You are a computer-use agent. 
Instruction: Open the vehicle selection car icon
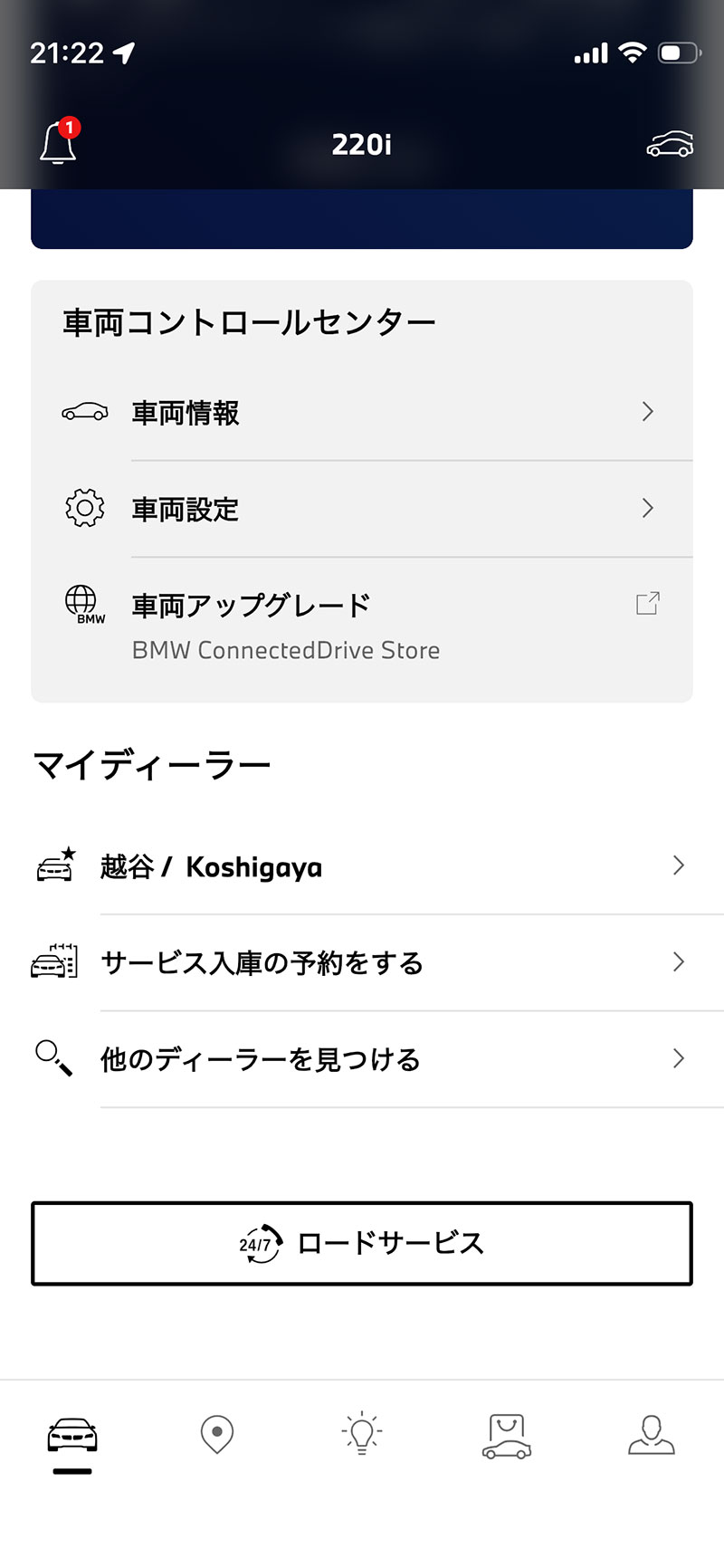670,145
